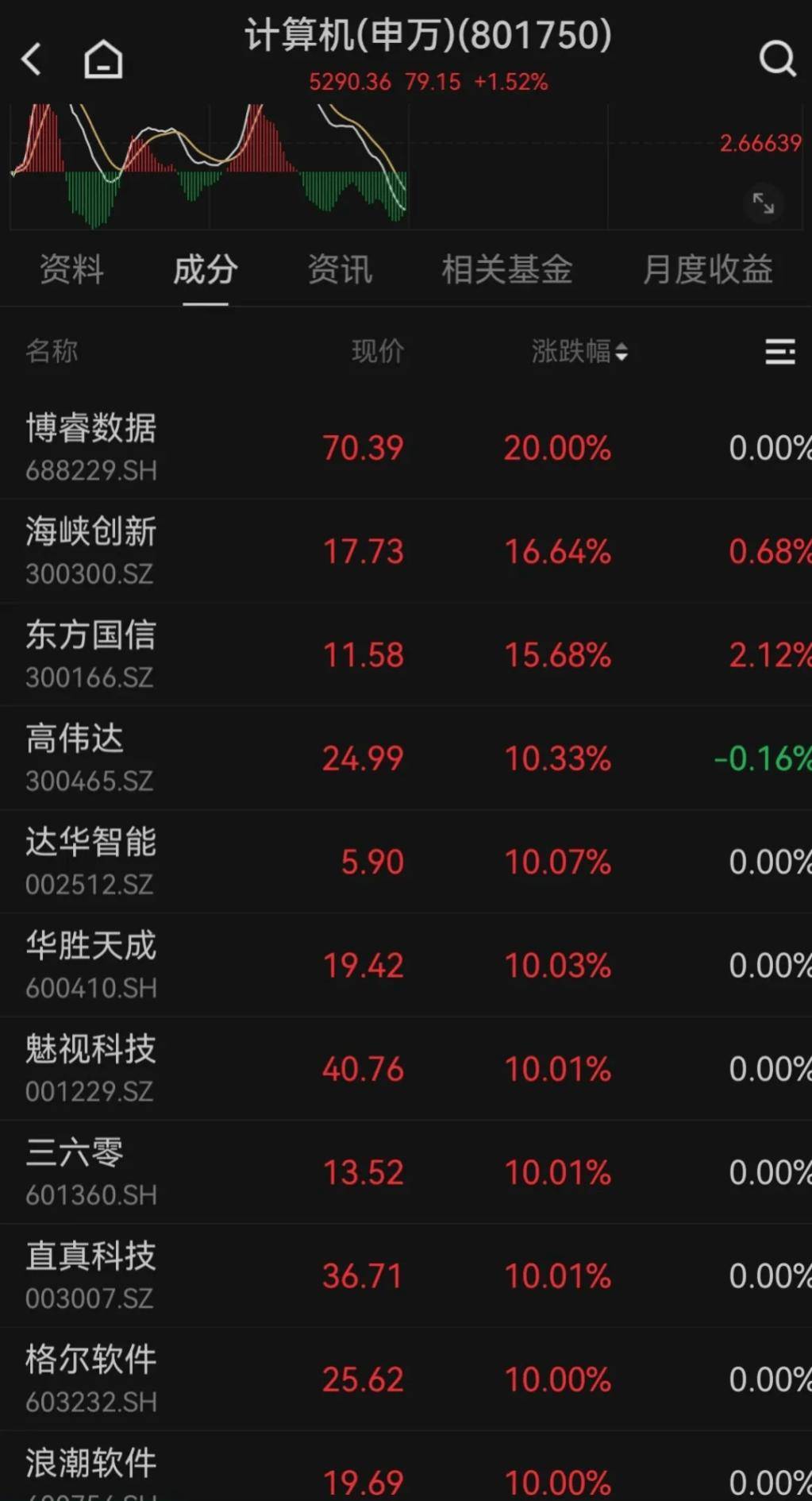This screenshot has height=1501, width=812.
Task: Open the 魅视科技 row
Action: click(x=91, y=1068)
